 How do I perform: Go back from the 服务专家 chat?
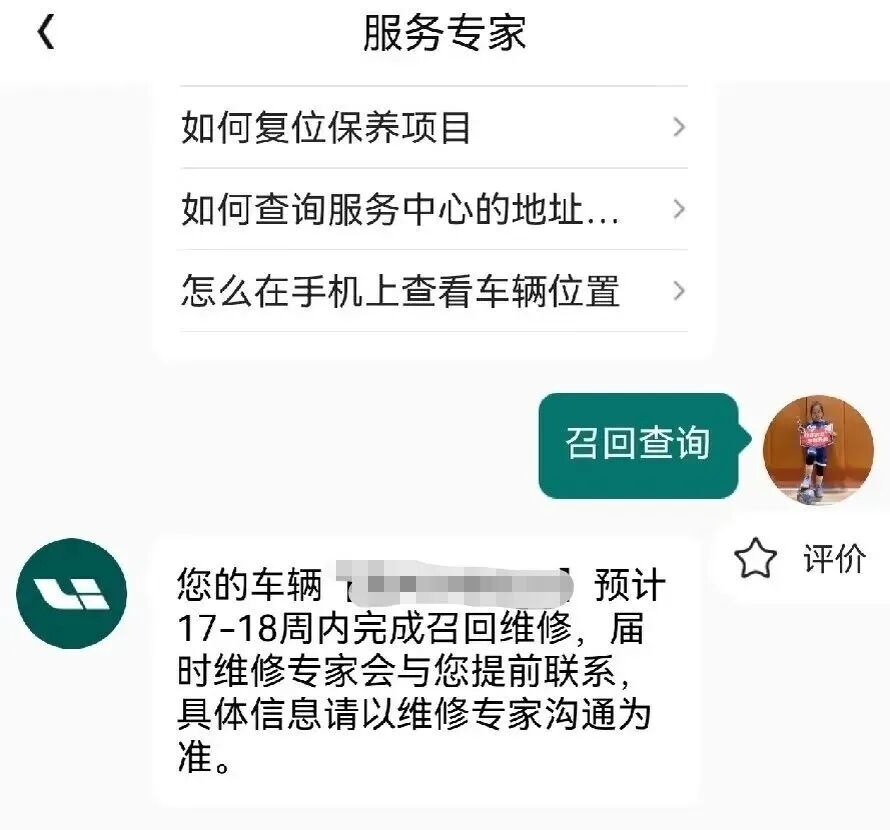pos(47,32)
